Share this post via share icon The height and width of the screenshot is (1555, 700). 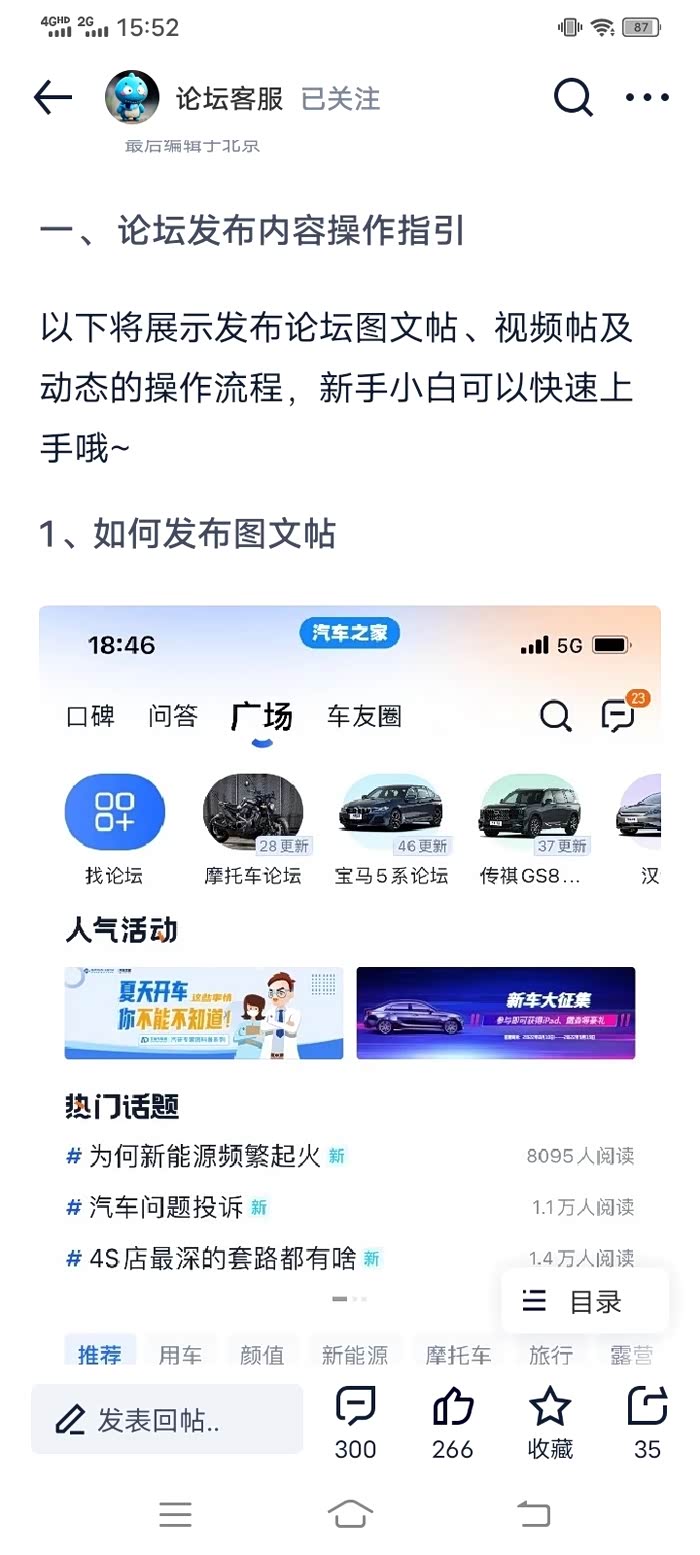(x=647, y=1420)
